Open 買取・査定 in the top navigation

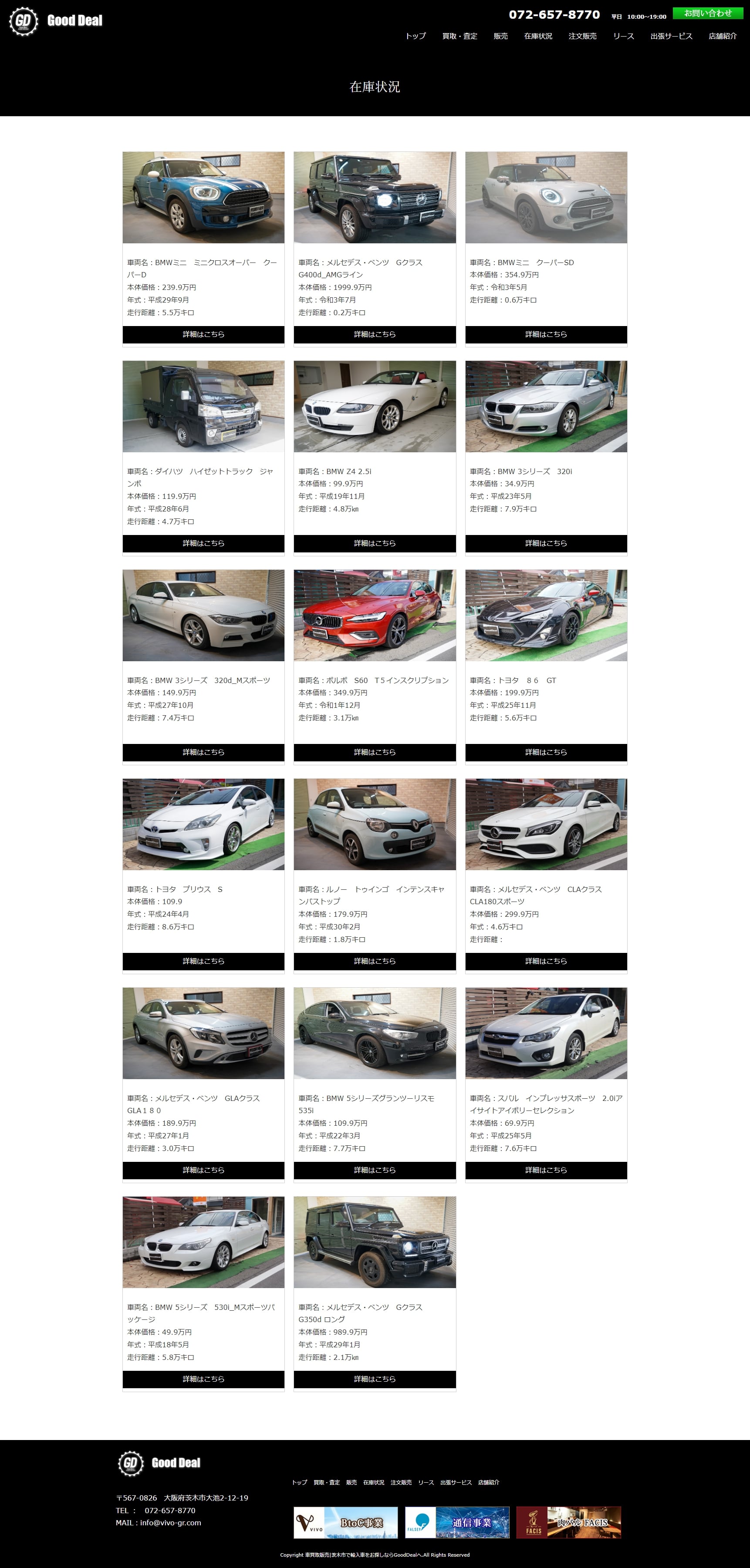click(459, 37)
